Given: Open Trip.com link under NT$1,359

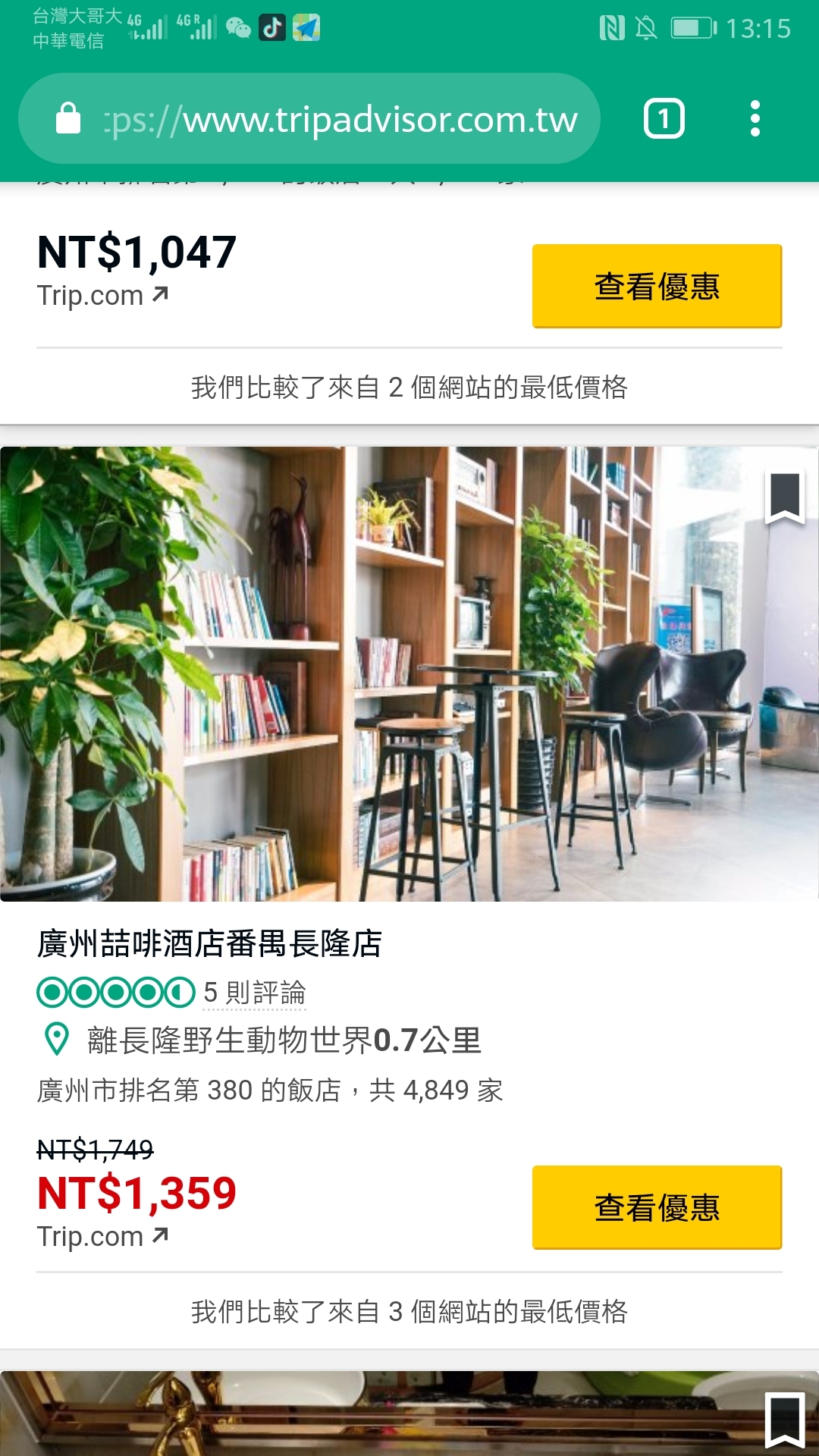Looking at the screenshot, I should click(102, 1237).
